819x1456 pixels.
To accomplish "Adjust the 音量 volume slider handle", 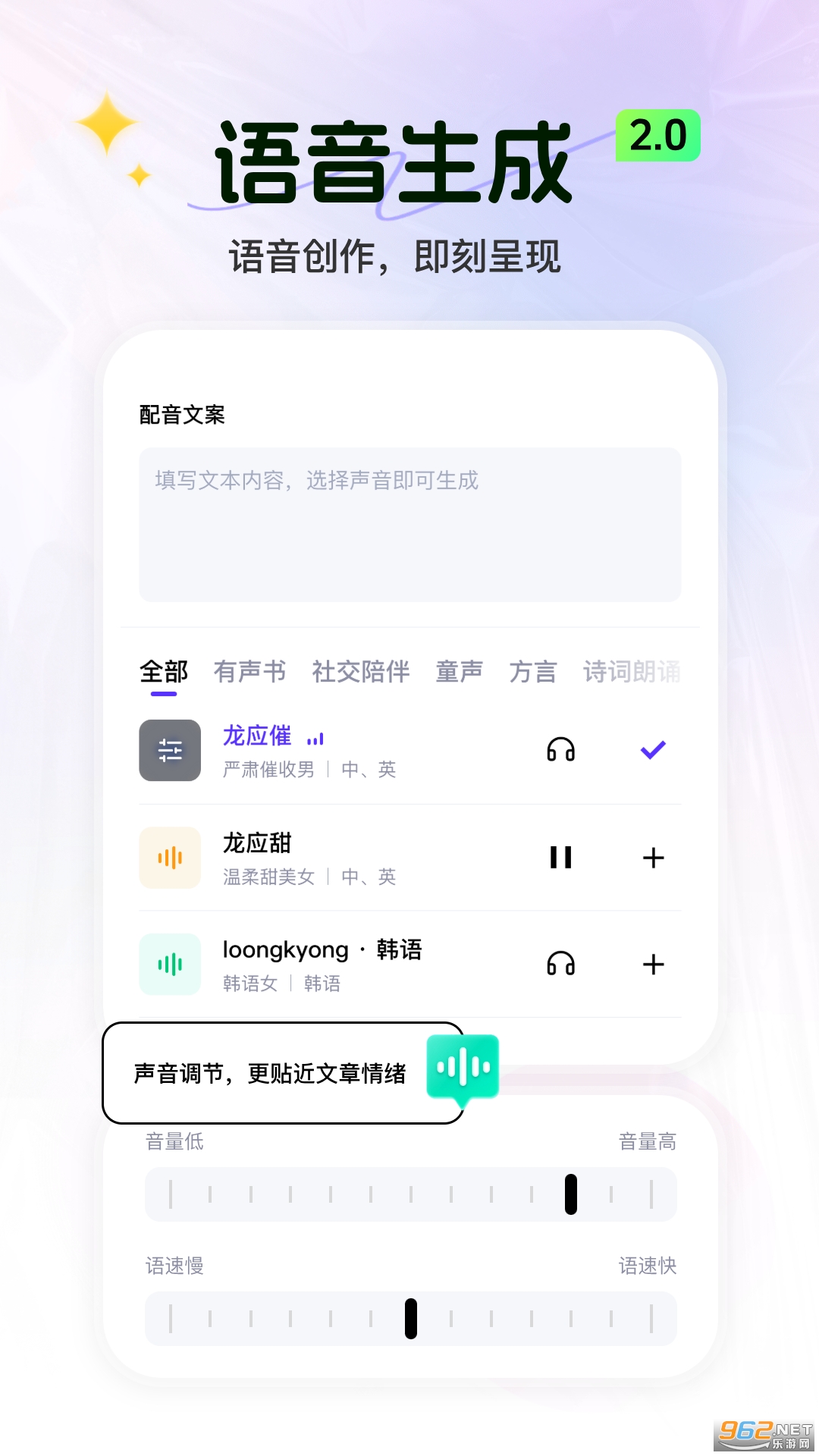I will [570, 1194].
